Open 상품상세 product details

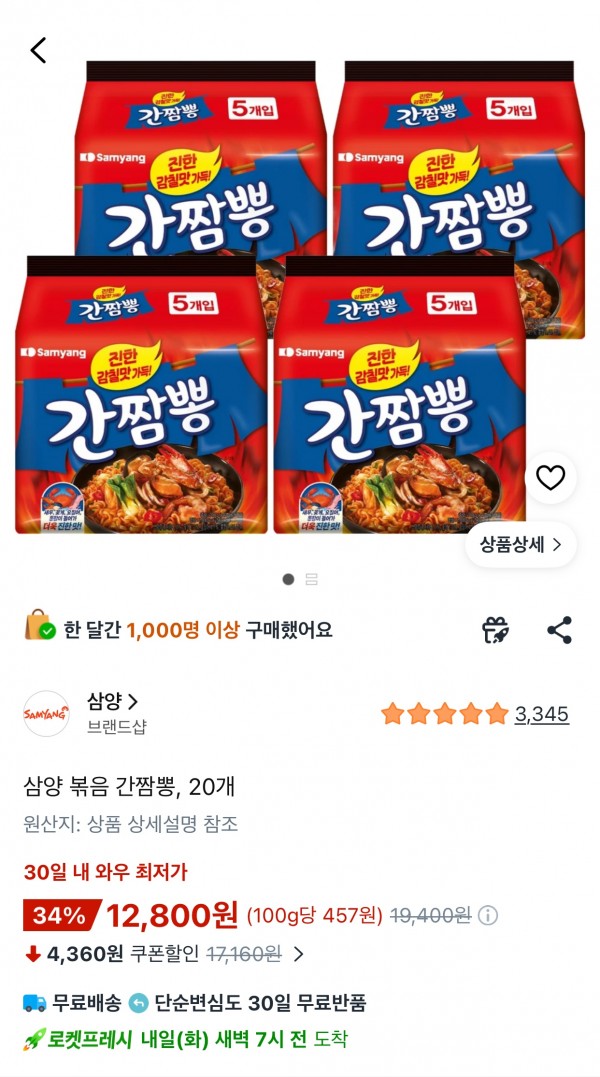coord(520,545)
